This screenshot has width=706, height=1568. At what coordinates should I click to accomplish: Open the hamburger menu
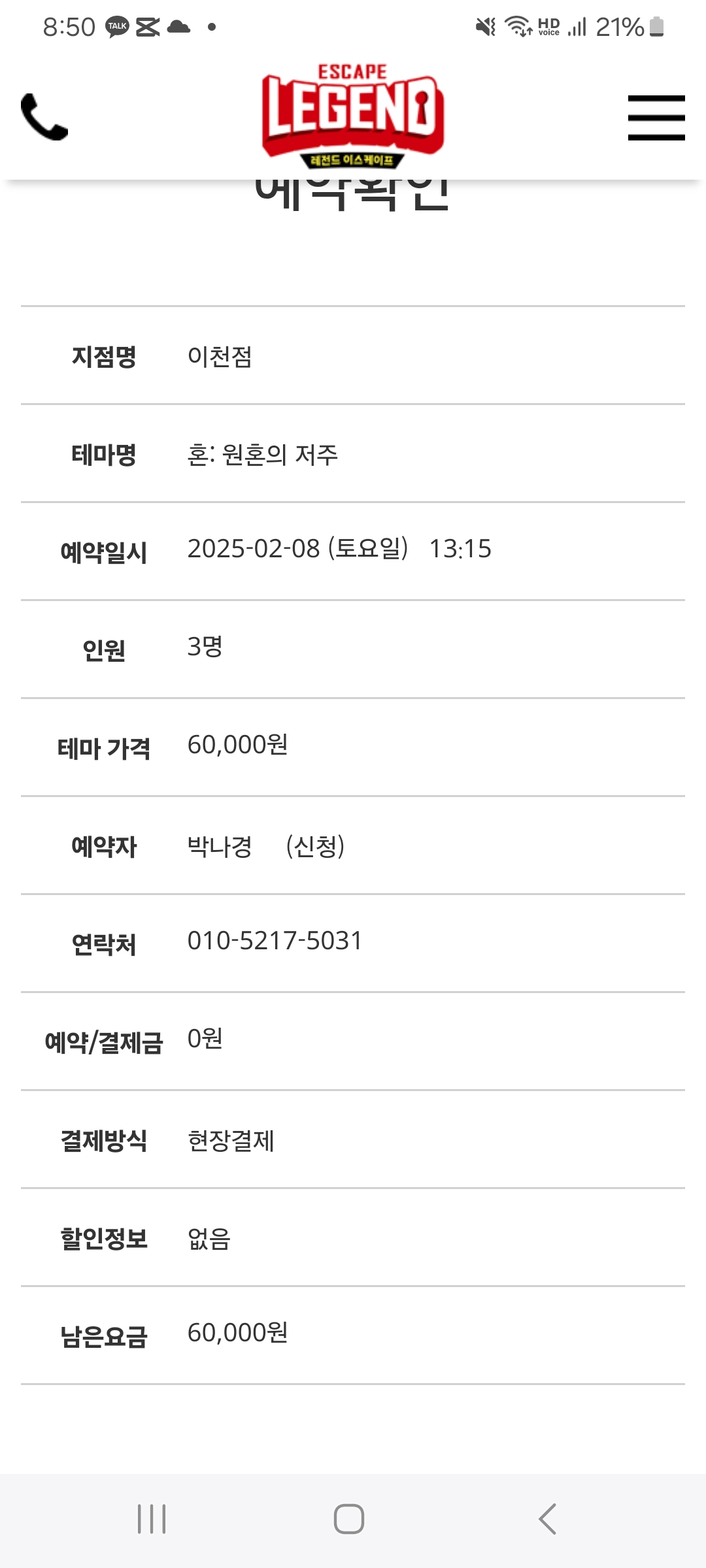click(x=656, y=118)
